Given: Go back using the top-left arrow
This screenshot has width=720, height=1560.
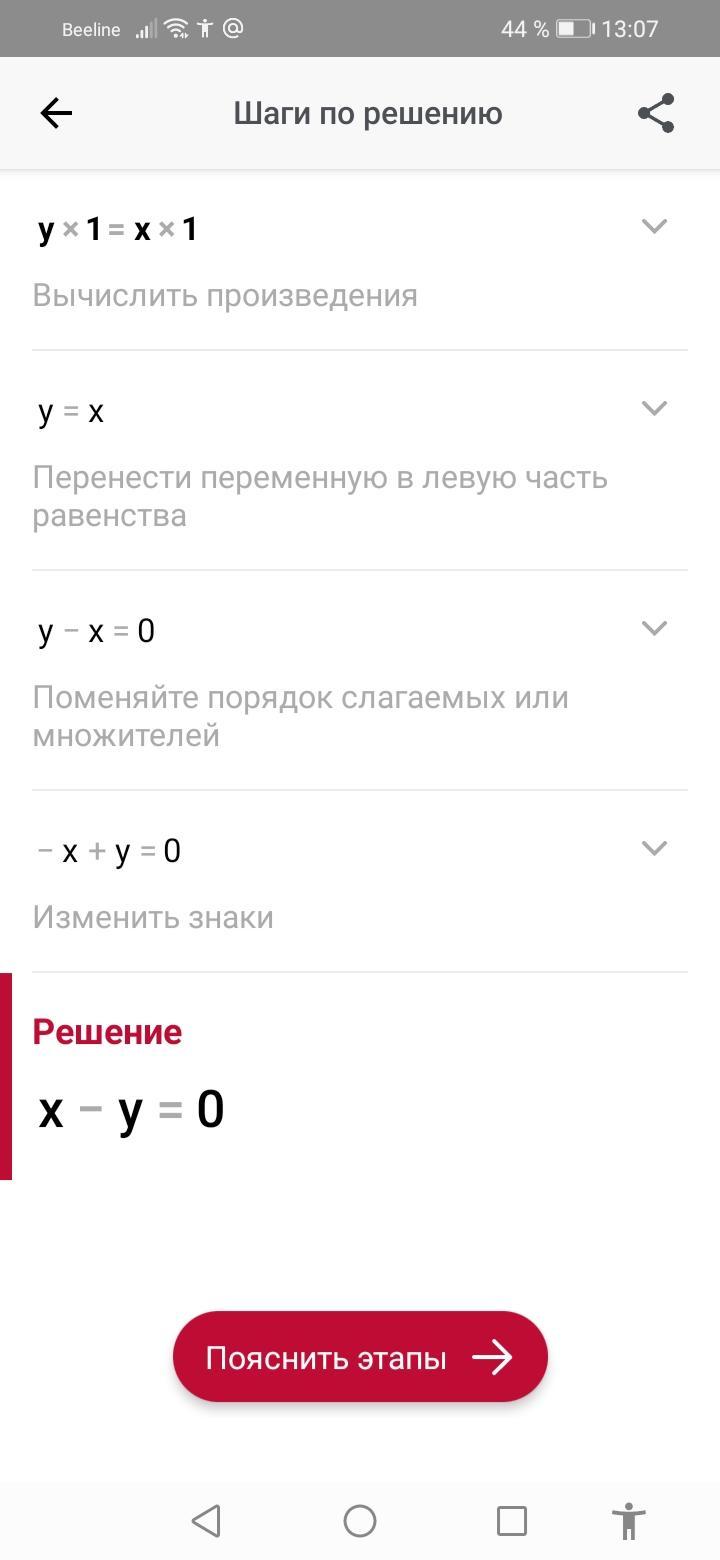Looking at the screenshot, I should click(56, 114).
